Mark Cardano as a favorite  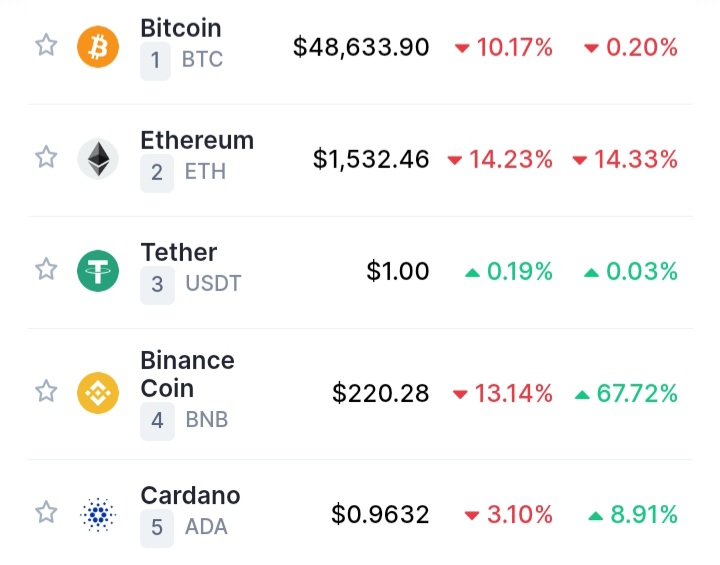(46, 513)
